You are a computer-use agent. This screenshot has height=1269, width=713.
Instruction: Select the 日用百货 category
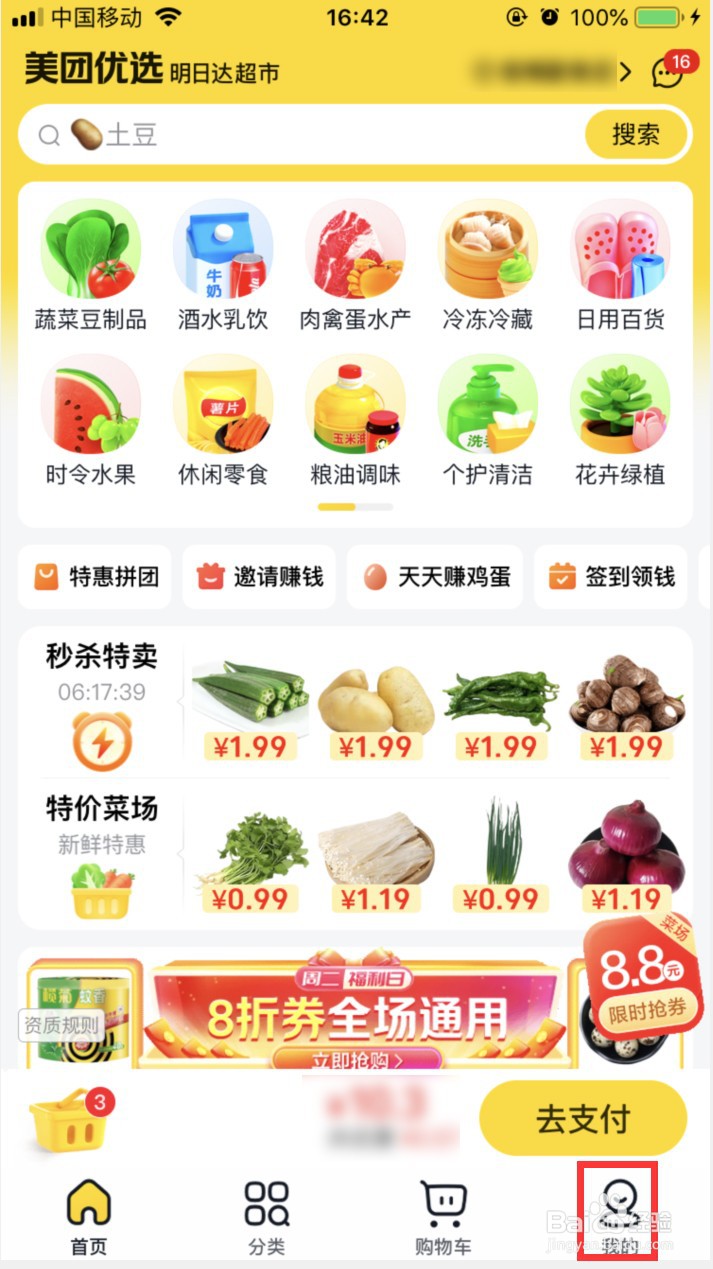click(620, 266)
